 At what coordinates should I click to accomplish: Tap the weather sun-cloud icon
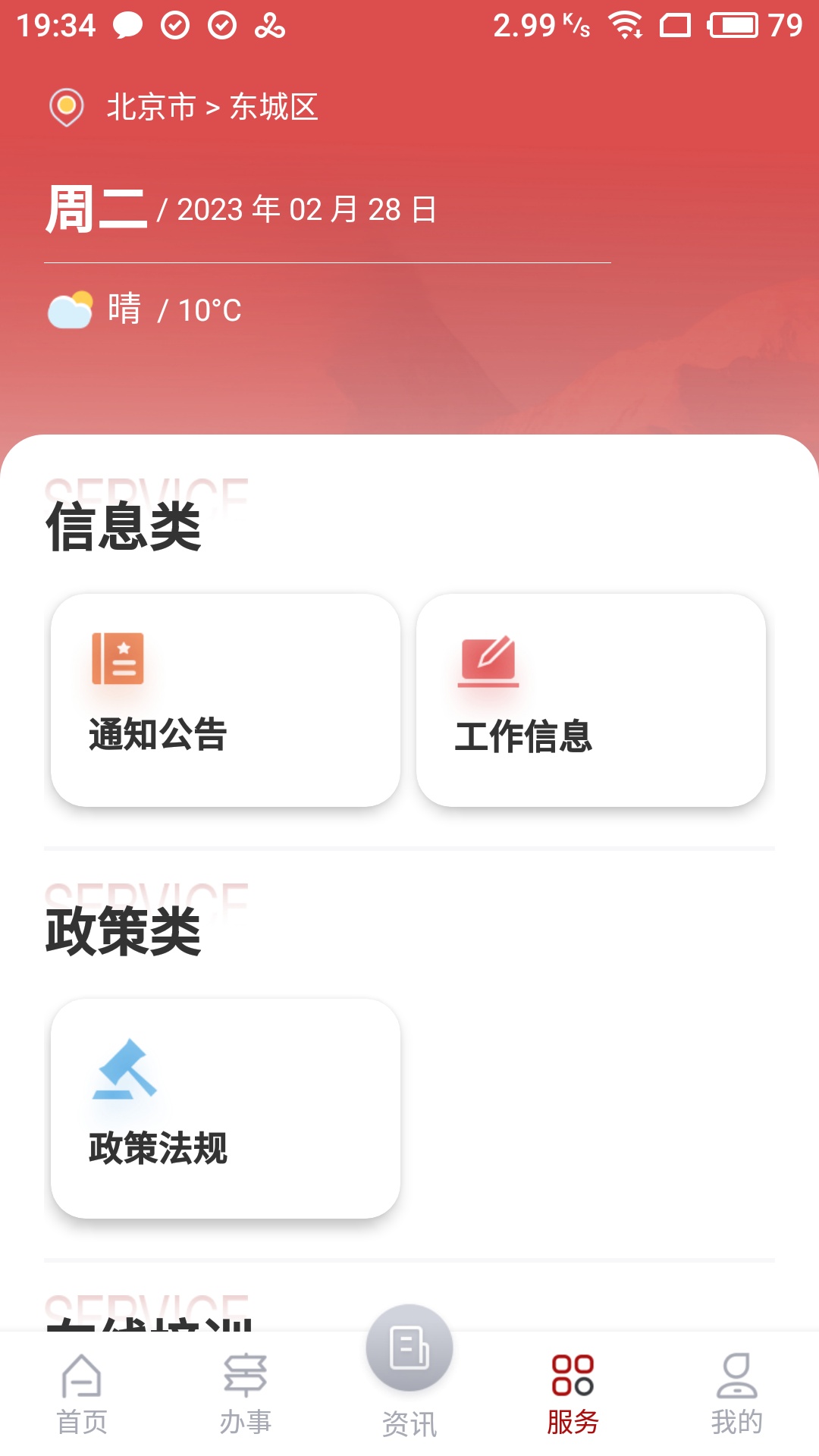coord(70,309)
